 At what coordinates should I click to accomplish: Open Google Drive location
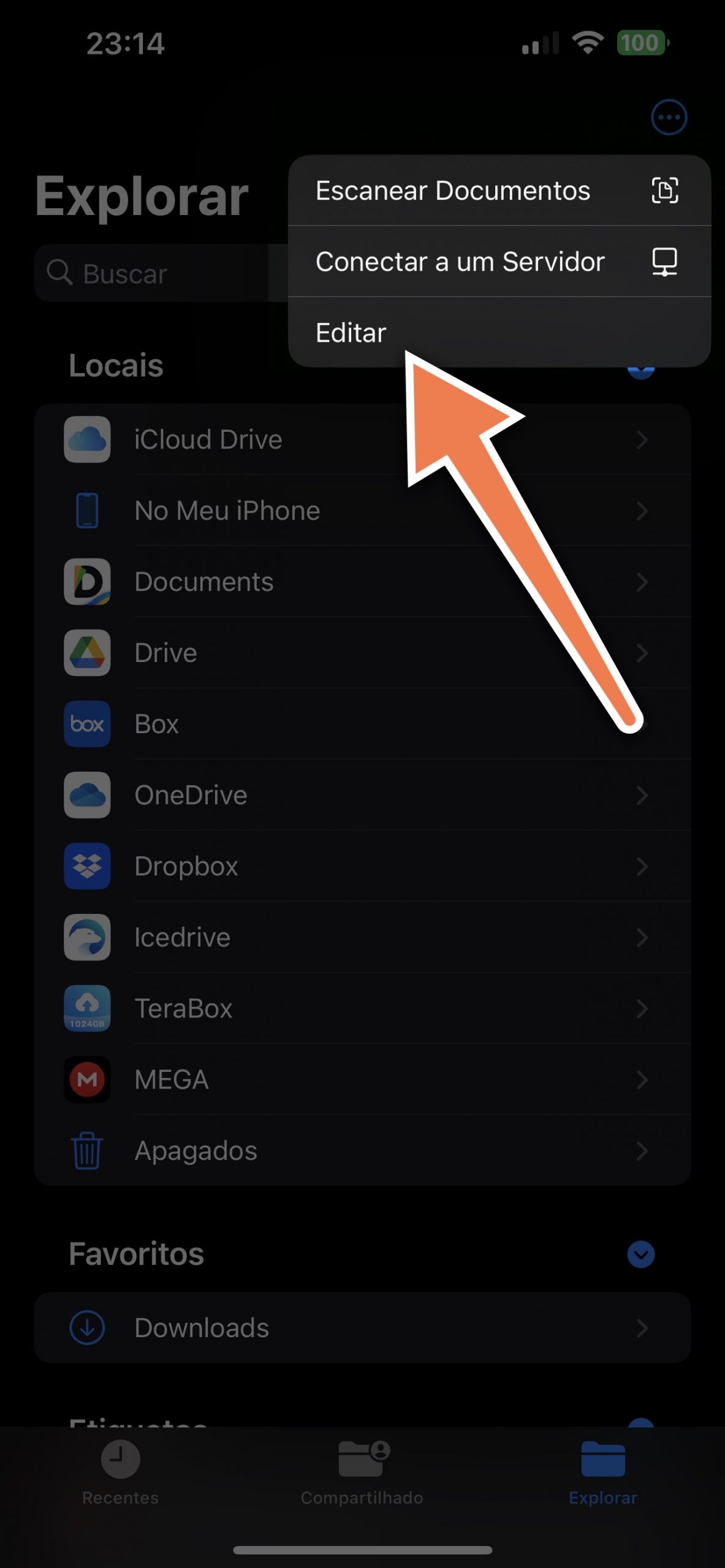(x=362, y=652)
